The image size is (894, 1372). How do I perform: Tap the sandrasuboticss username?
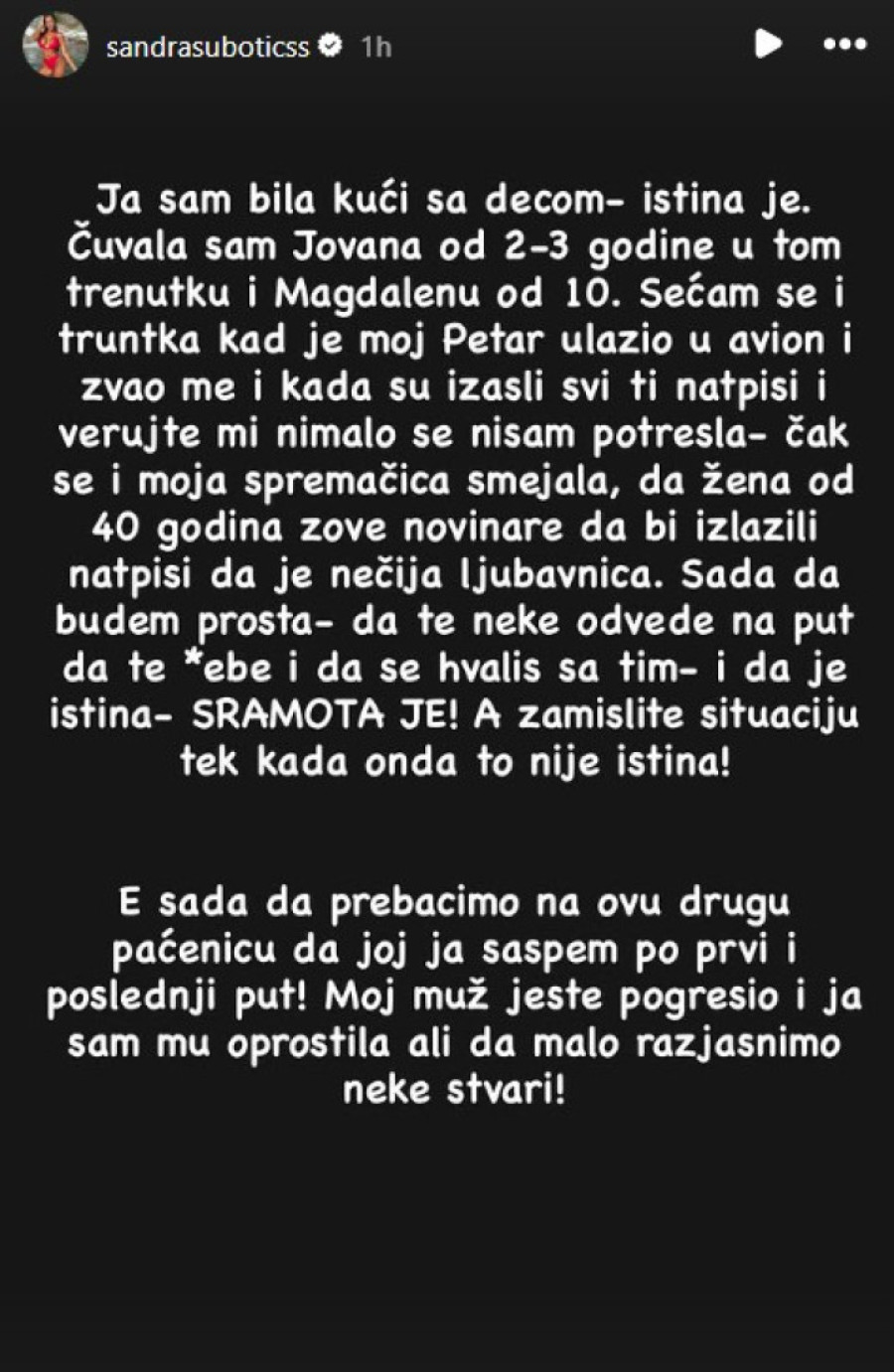click(208, 46)
